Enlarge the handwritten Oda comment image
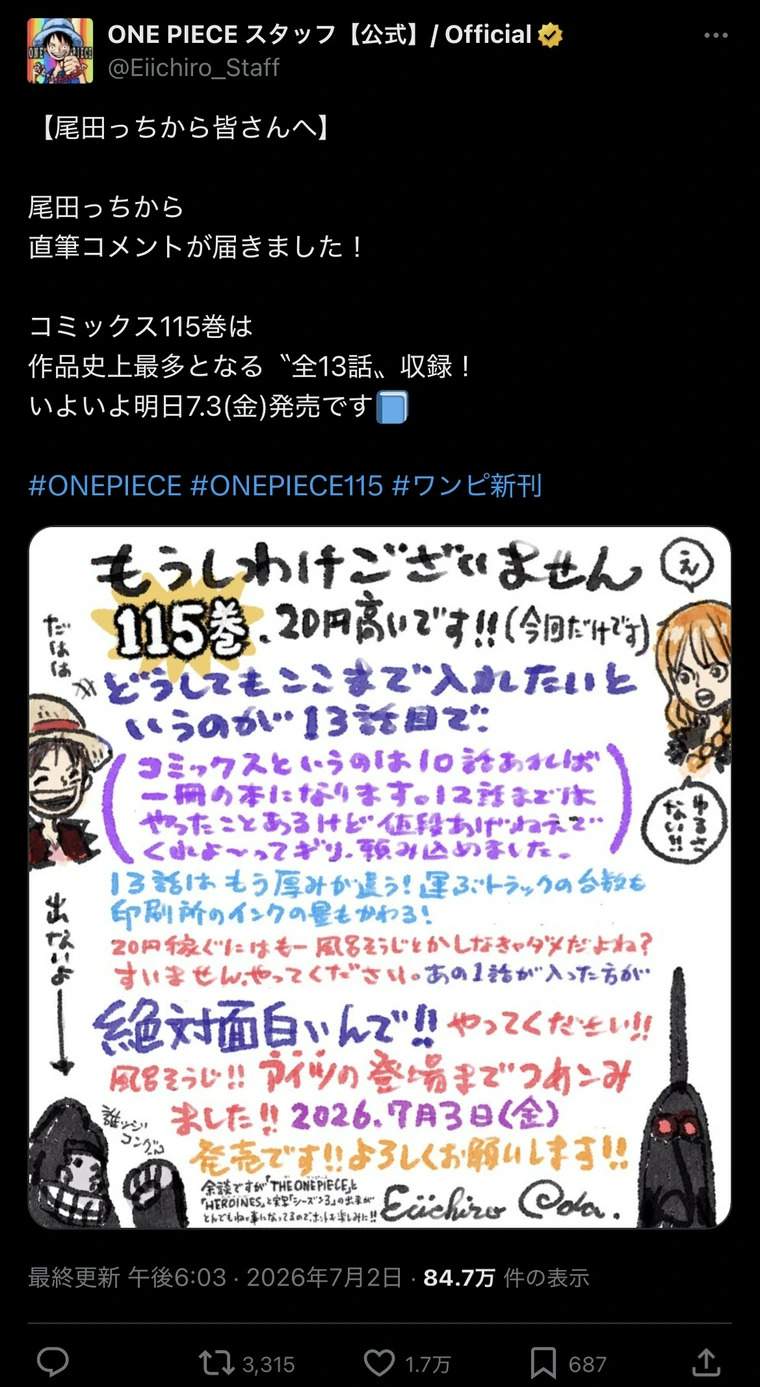 pos(380,878)
